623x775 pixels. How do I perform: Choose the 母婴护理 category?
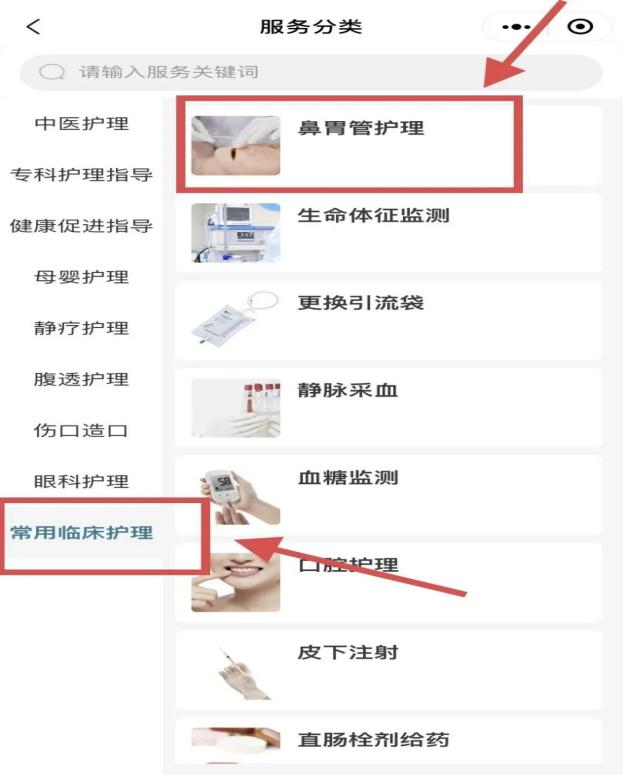pos(81,277)
